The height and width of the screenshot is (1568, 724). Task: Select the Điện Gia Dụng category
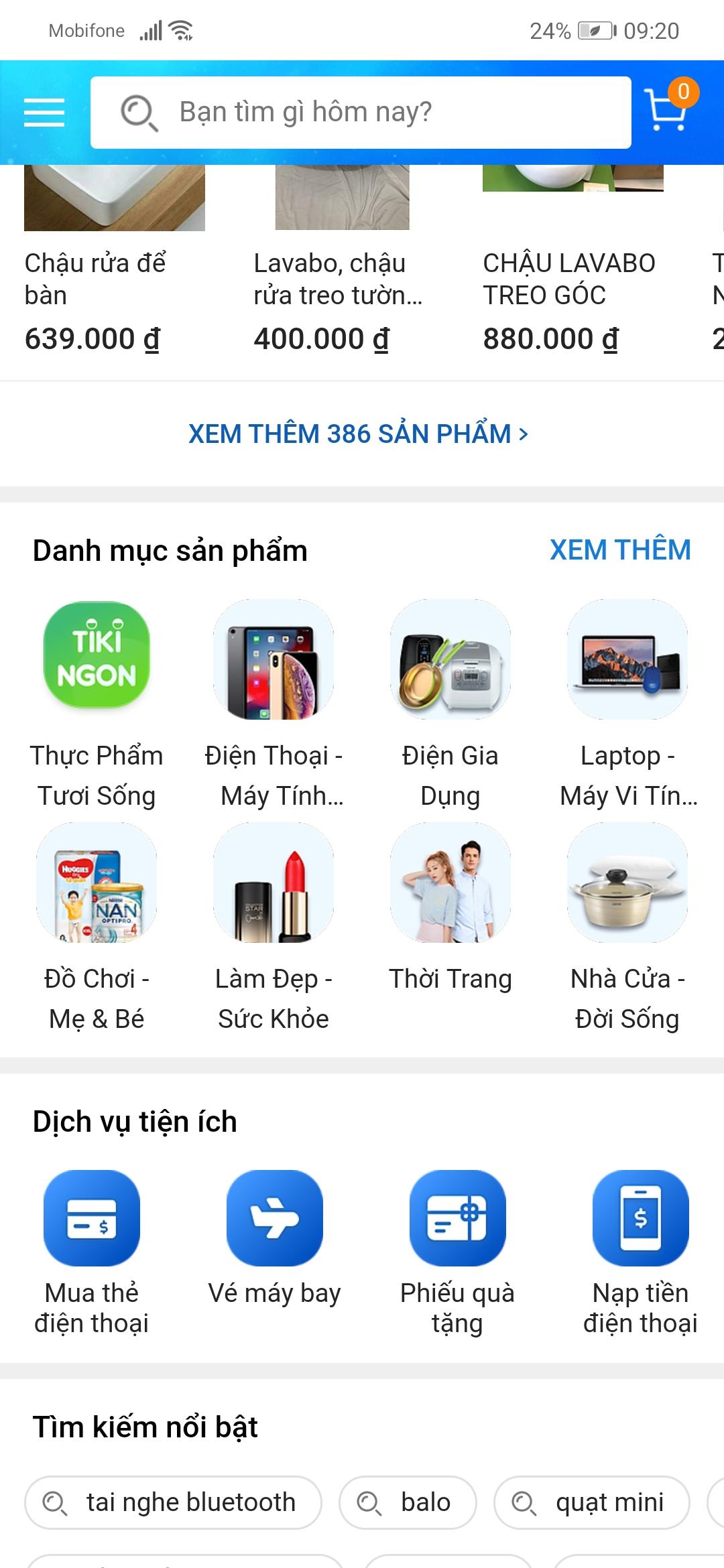[450, 704]
